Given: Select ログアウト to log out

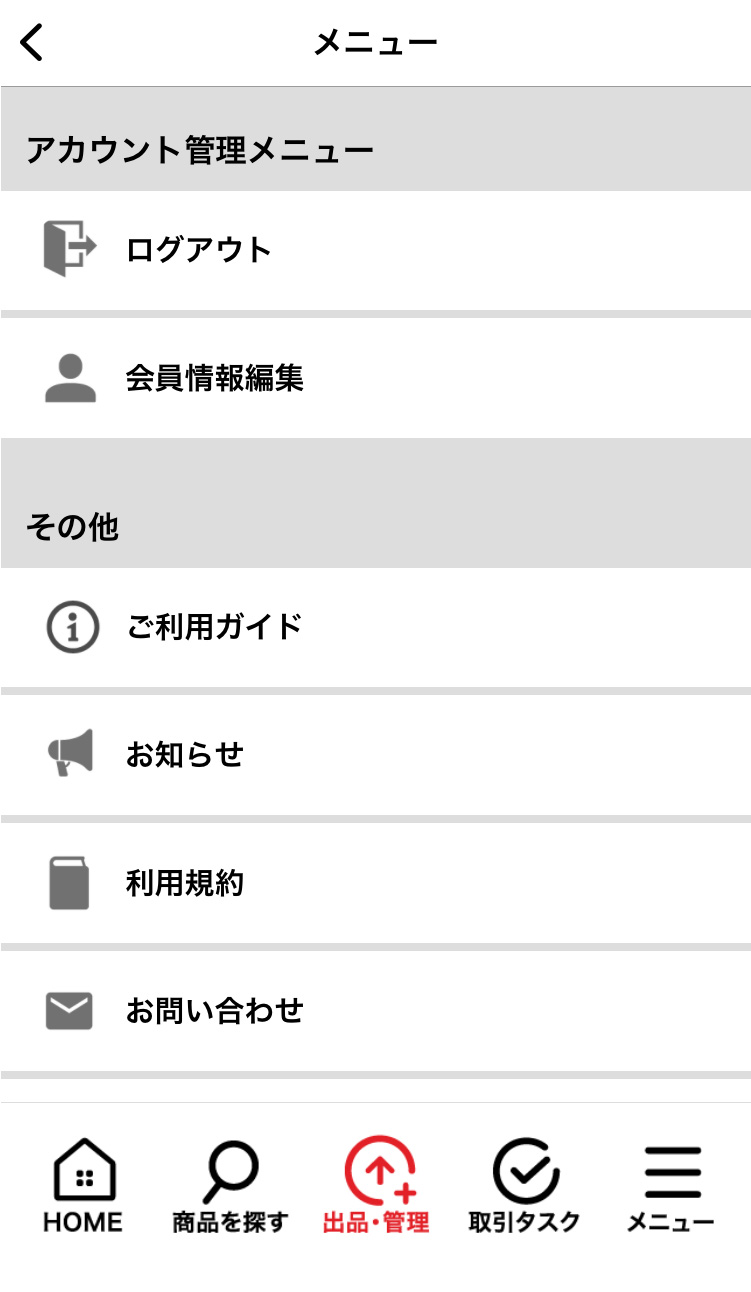Looking at the screenshot, I should (199, 249).
